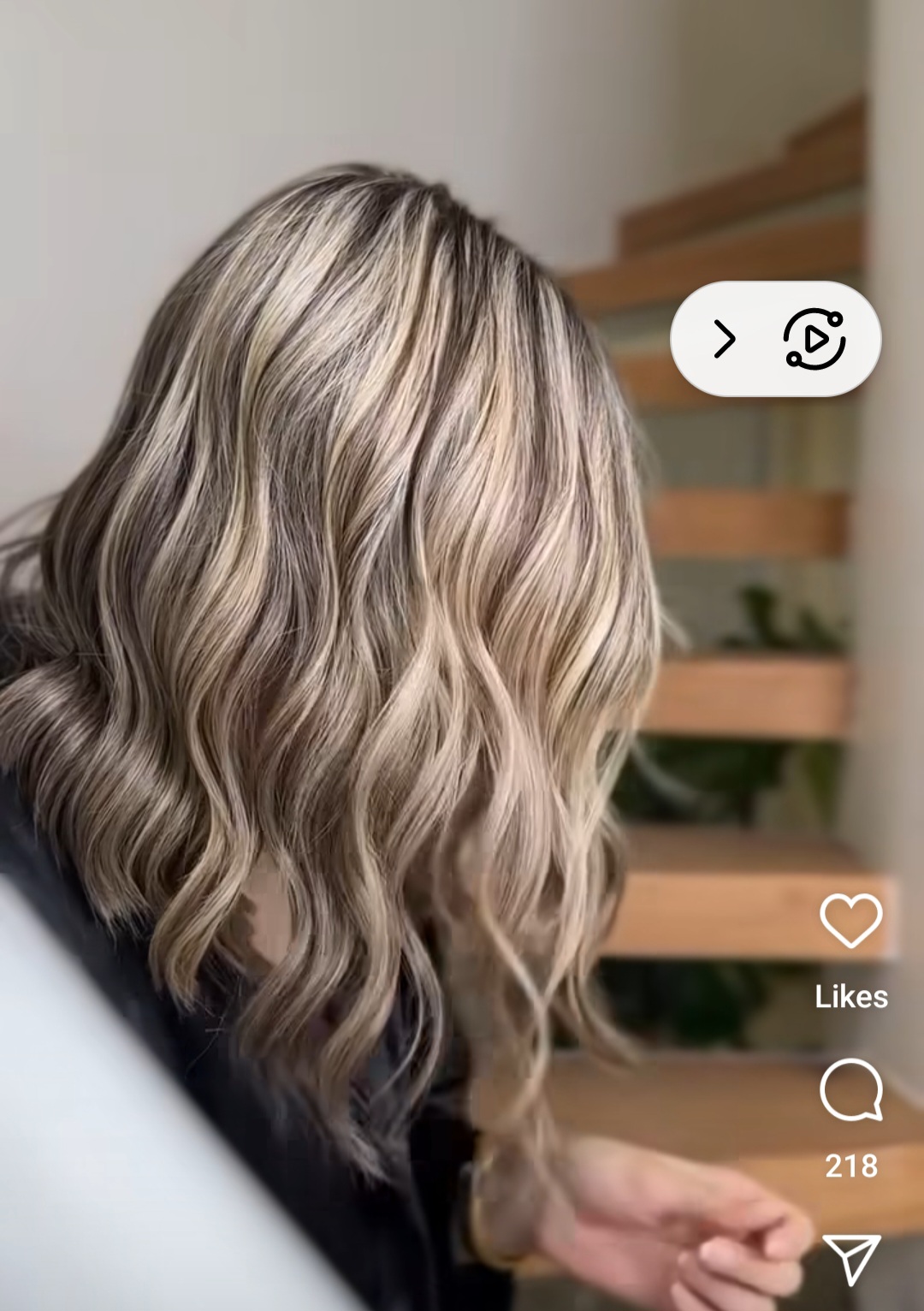Viewport: 924px width, 1311px height.
Task: Share this reel via the paper plane icon
Action: click(850, 1259)
